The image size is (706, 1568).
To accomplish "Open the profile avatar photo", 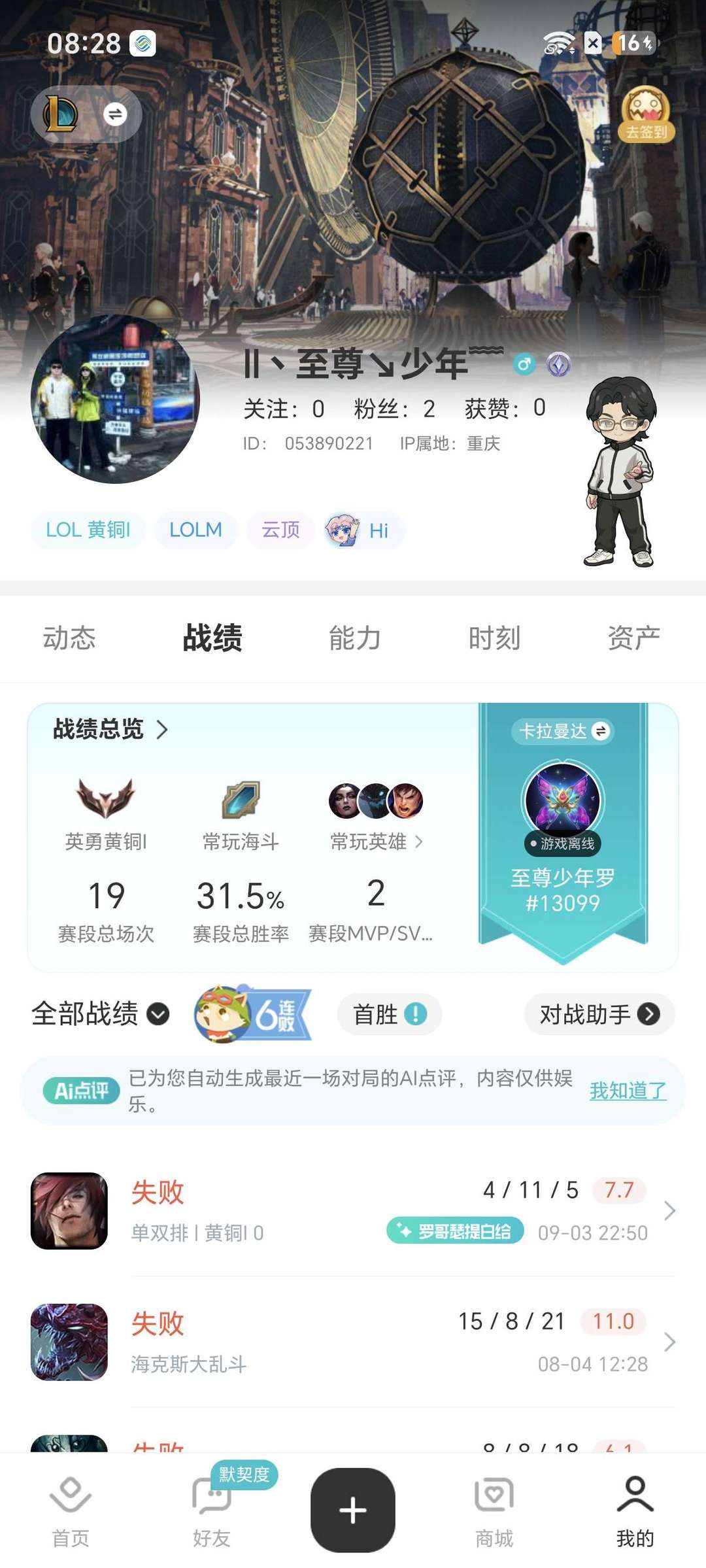I will pyautogui.click(x=115, y=399).
